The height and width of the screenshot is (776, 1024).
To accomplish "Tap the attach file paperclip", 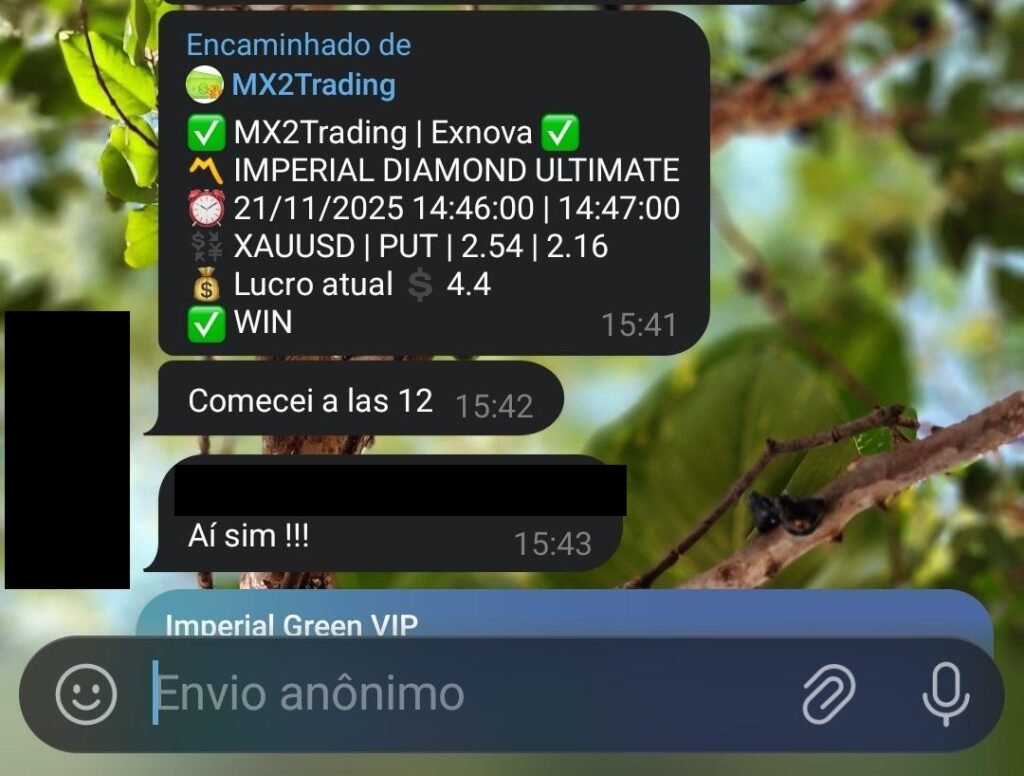I will [x=829, y=694].
